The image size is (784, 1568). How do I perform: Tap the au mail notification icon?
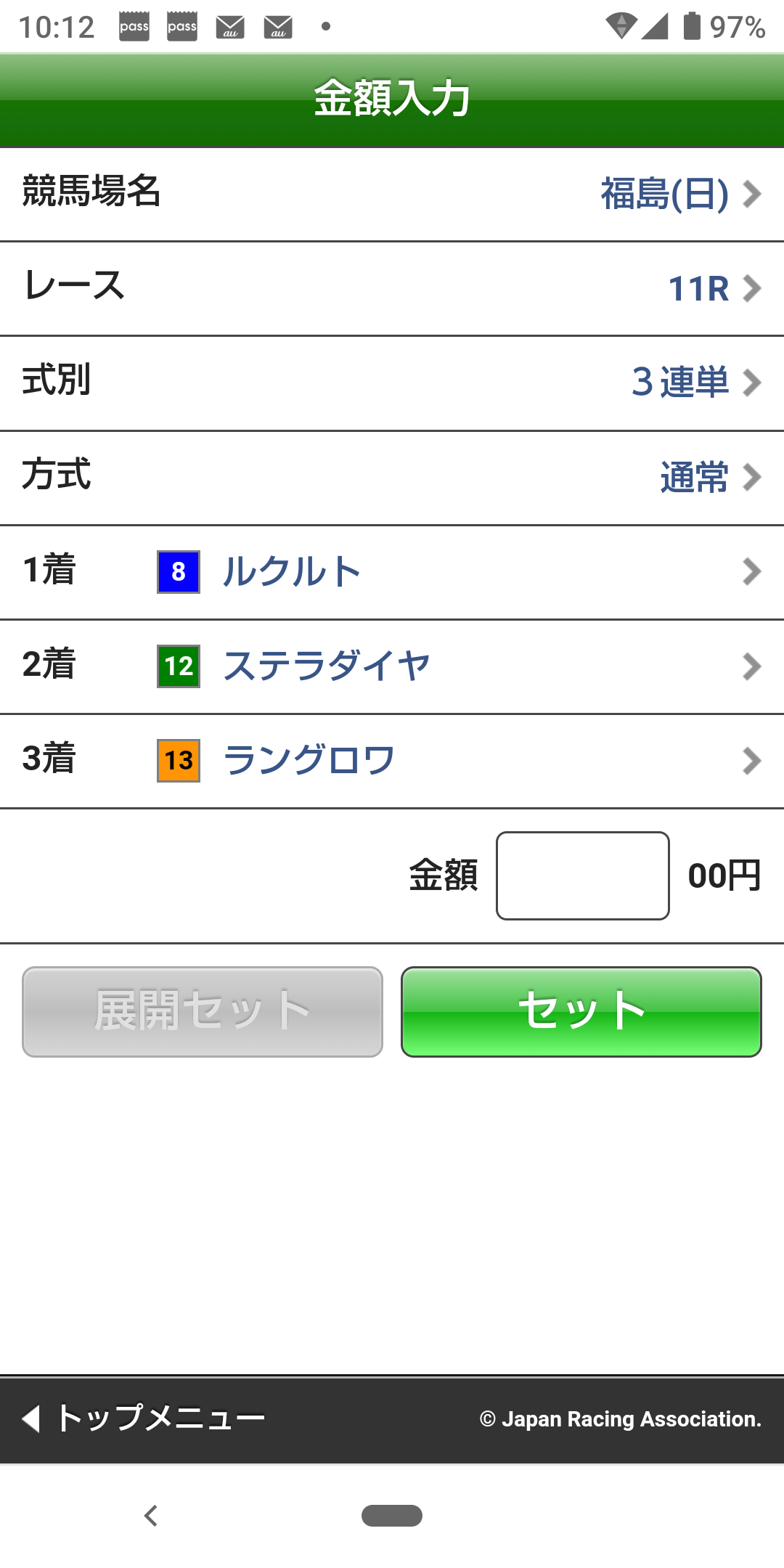click(229, 25)
